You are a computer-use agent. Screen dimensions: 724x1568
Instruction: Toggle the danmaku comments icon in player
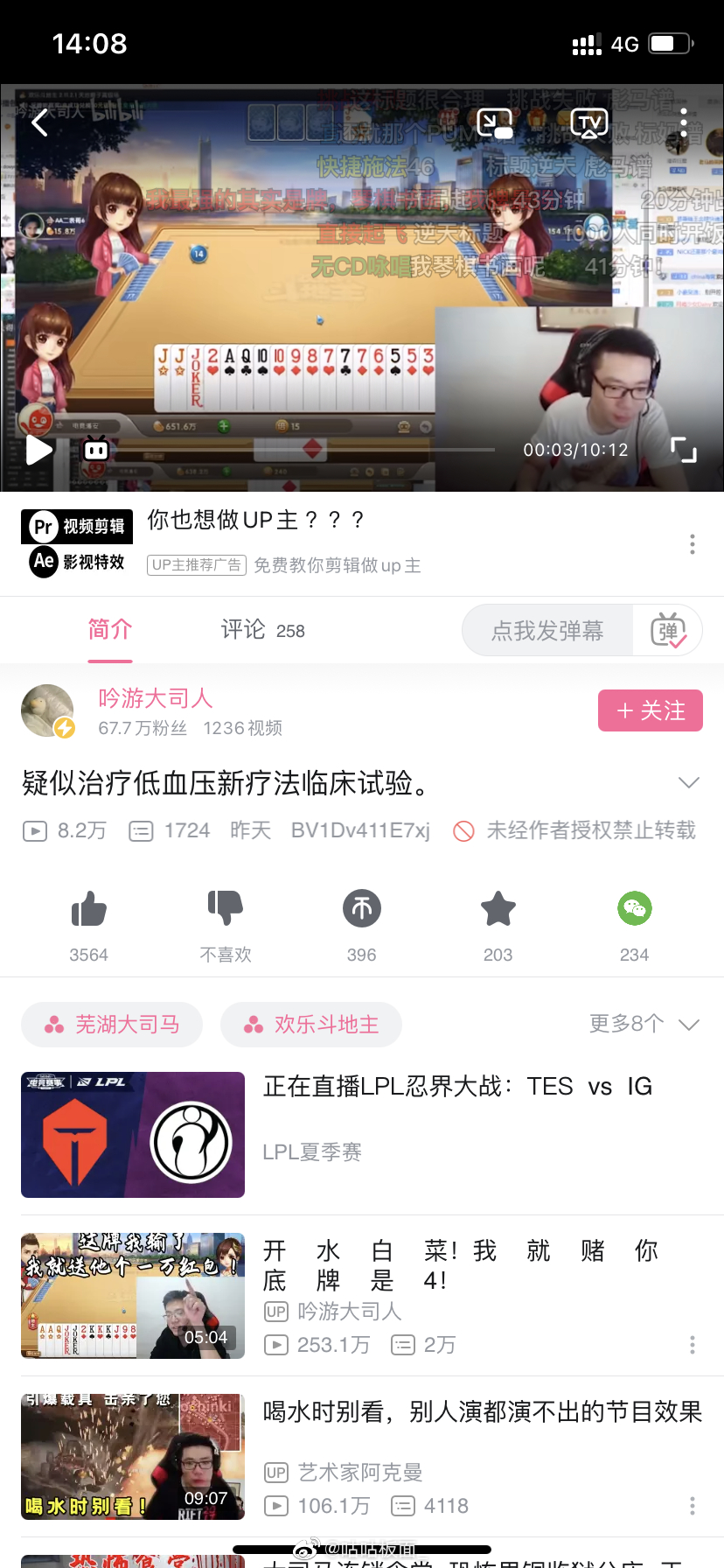[x=96, y=451]
